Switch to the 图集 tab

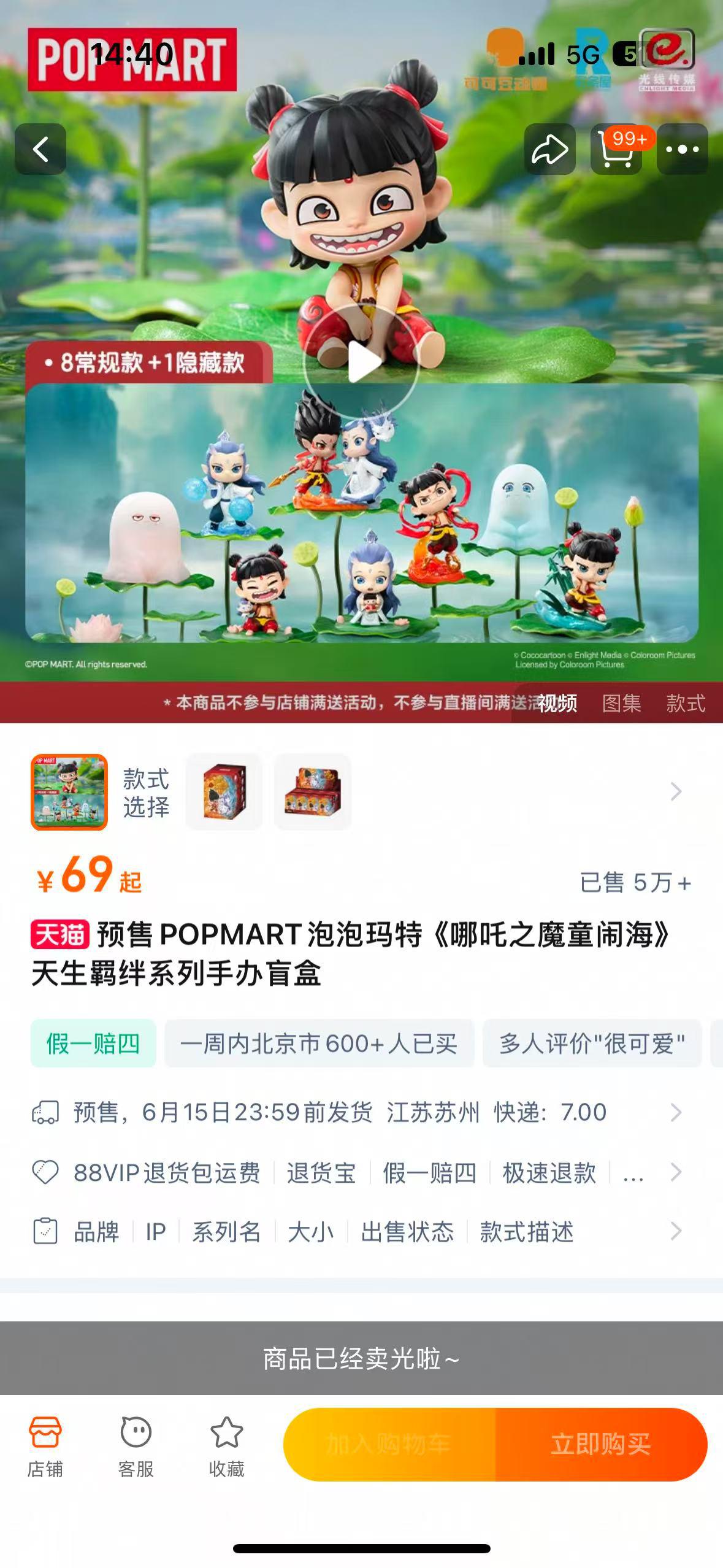(x=621, y=703)
